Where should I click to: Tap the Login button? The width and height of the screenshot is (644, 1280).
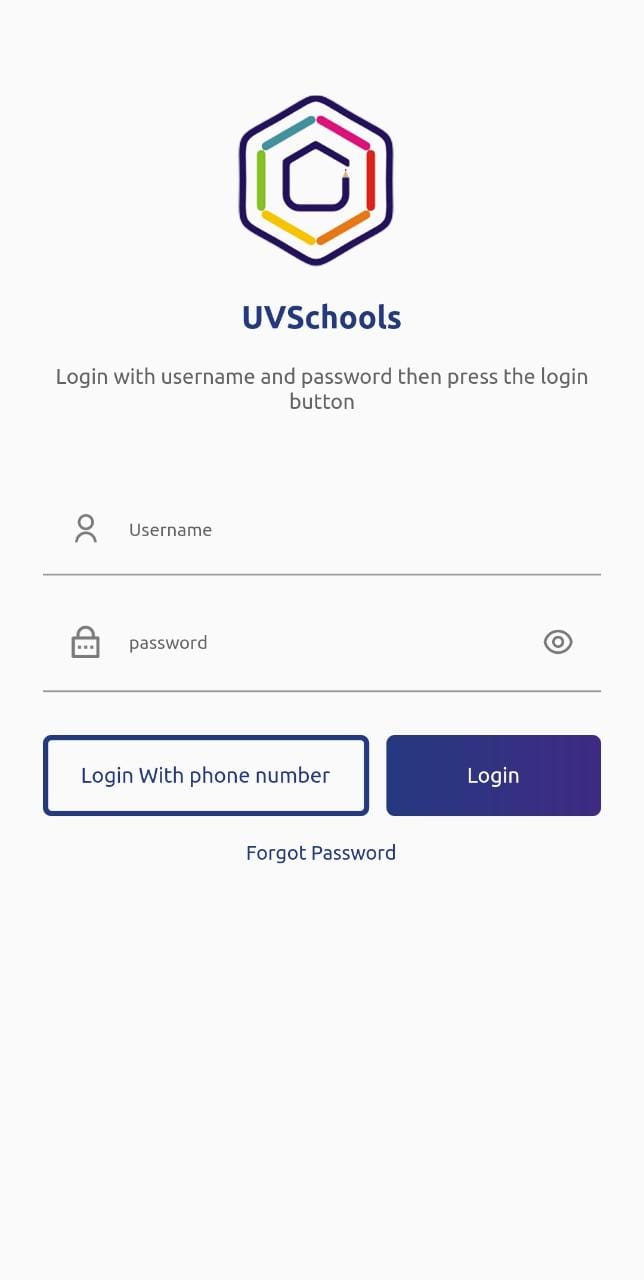[493, 776]
